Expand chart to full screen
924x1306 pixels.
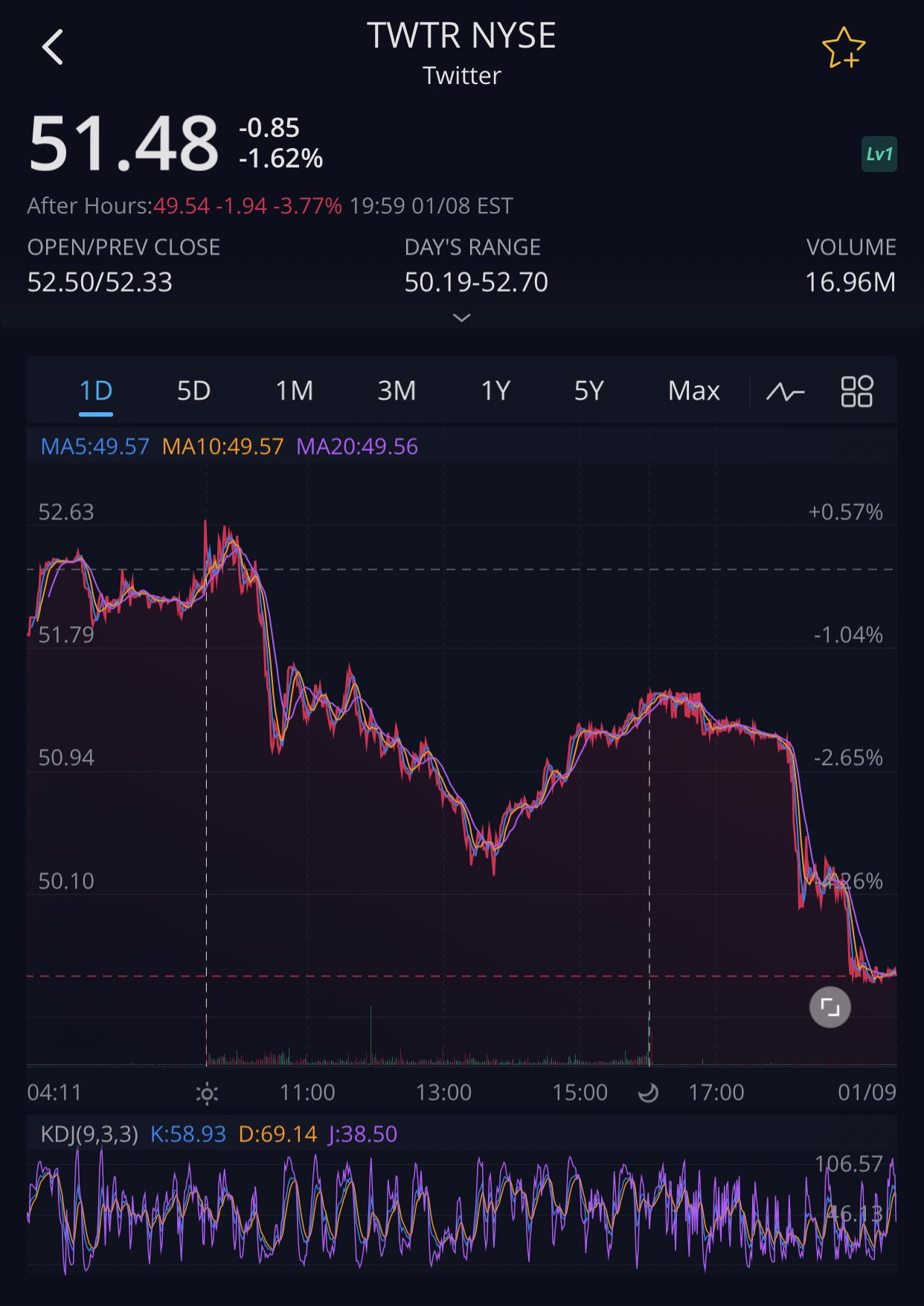pos(830,1007)
